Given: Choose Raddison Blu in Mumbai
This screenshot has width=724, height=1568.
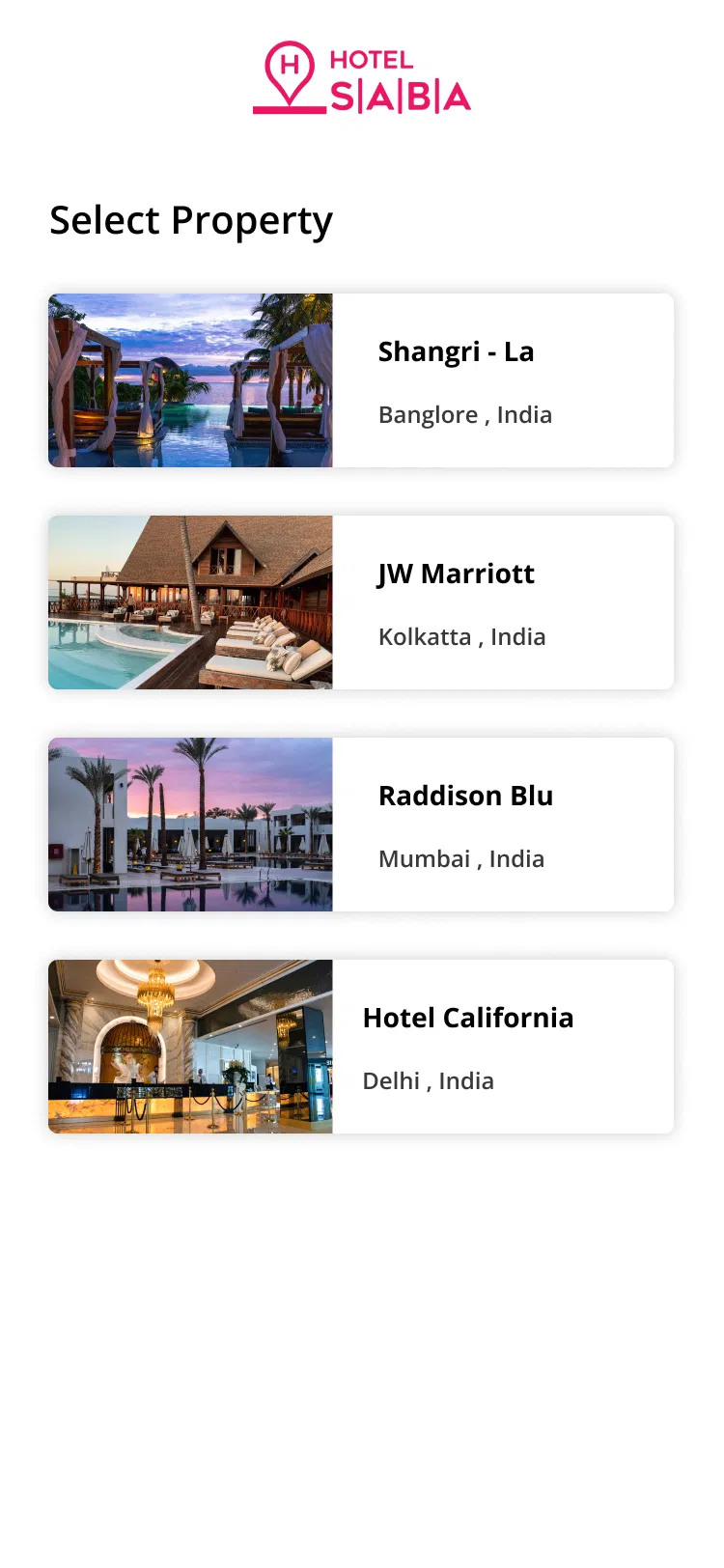Looking at the screenshot, I should 361,825.
